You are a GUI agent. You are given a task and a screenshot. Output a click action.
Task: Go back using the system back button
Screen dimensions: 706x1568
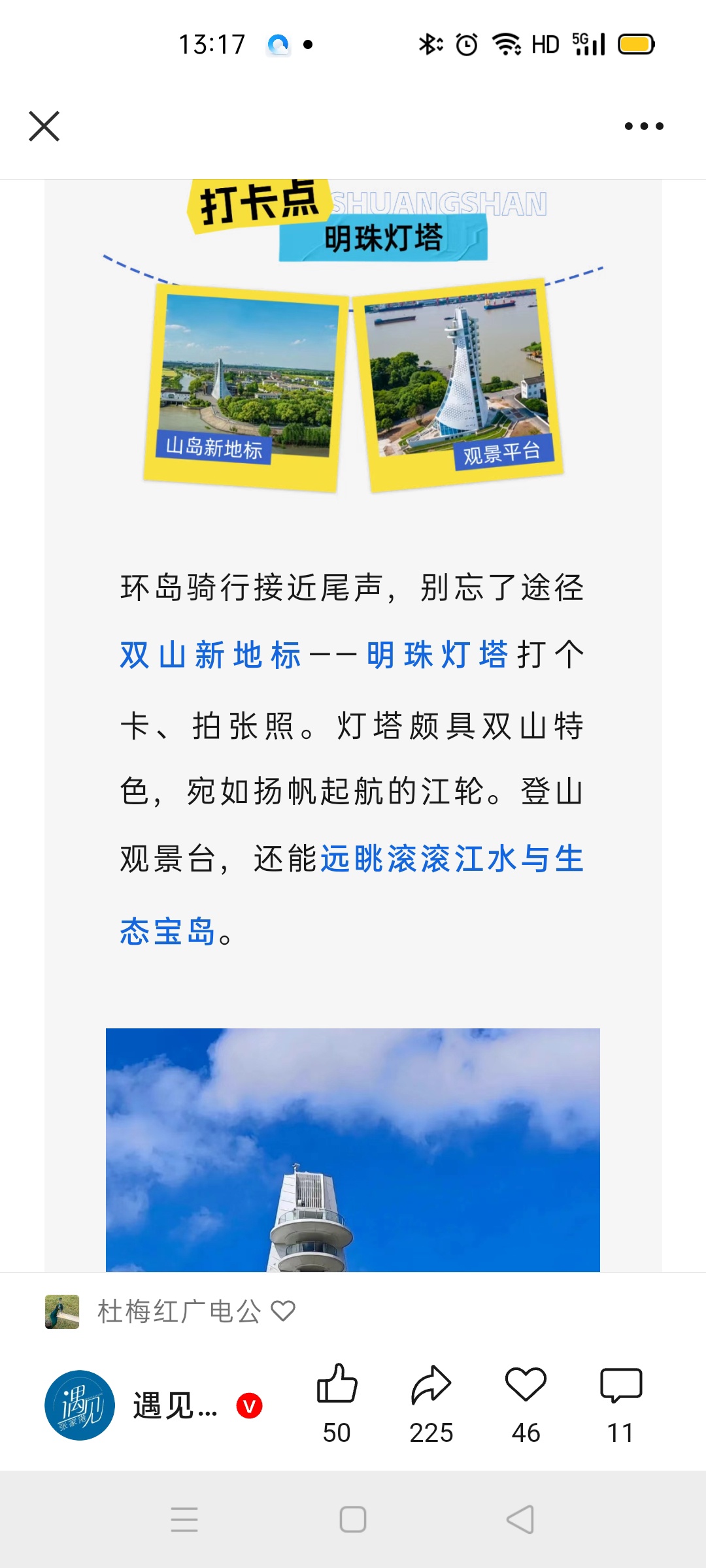[x=521, y=1519]
